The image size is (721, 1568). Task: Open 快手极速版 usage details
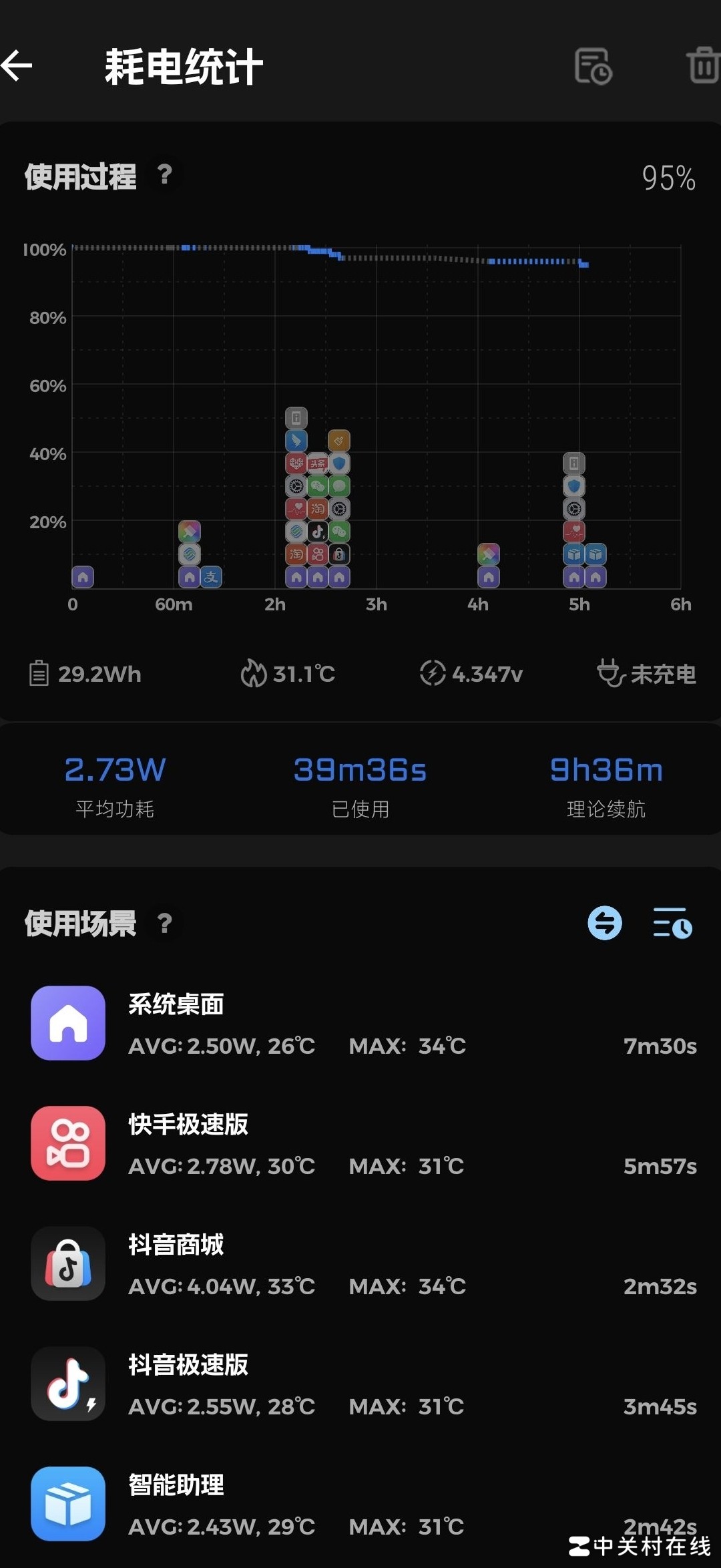[360, 1143]
